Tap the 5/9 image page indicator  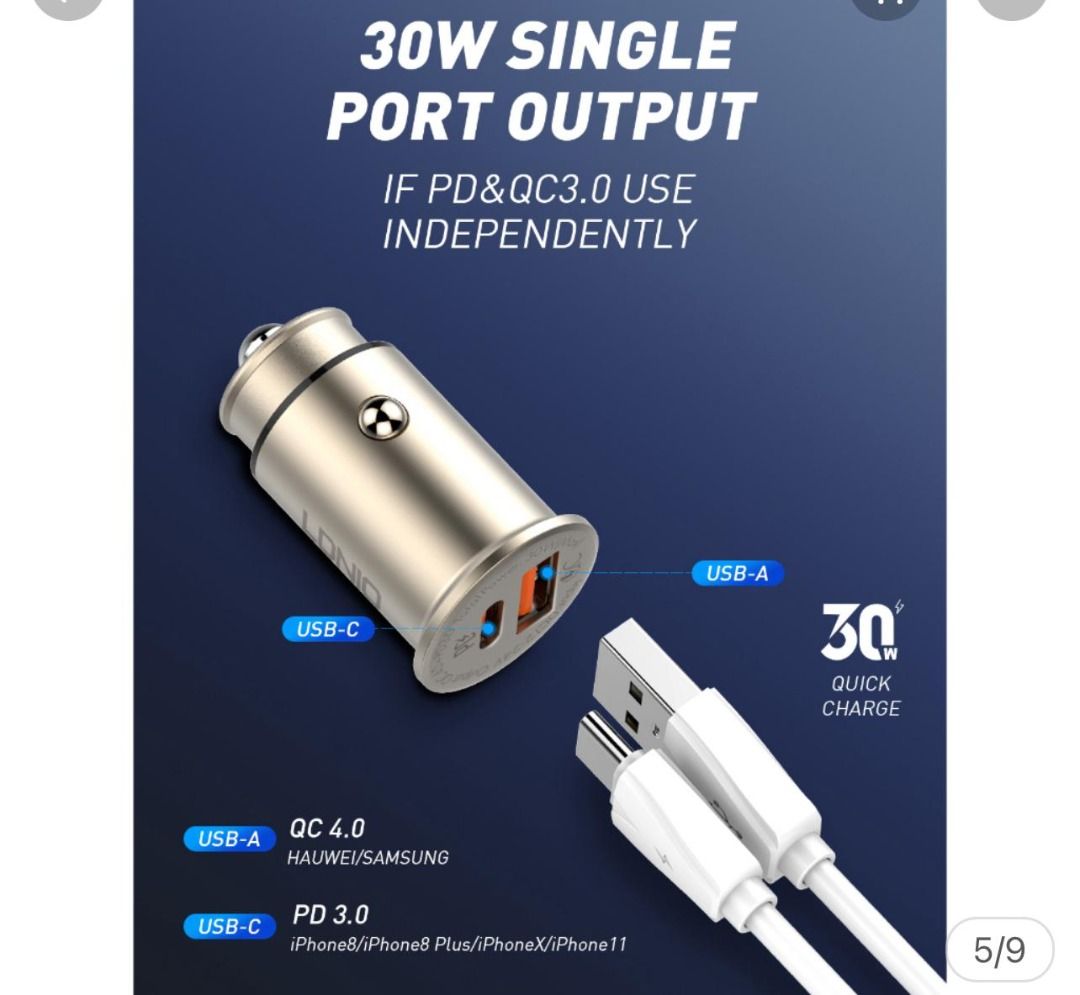pyautogui.click(x=999, y=950)
